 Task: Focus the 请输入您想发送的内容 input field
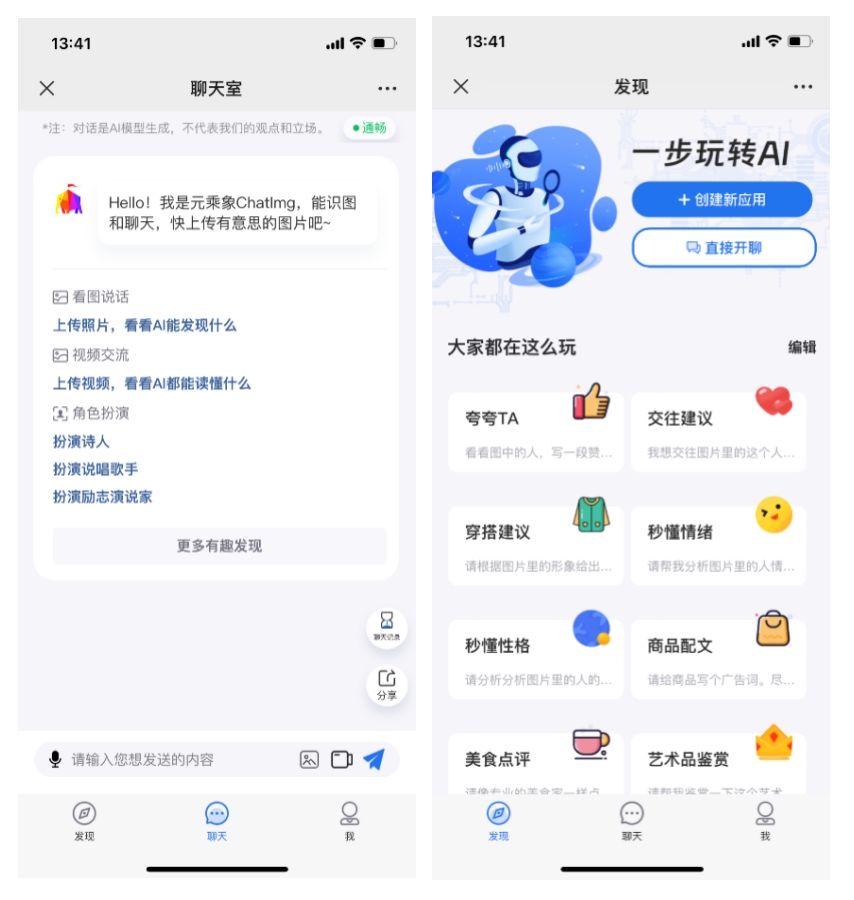point(180,760)
